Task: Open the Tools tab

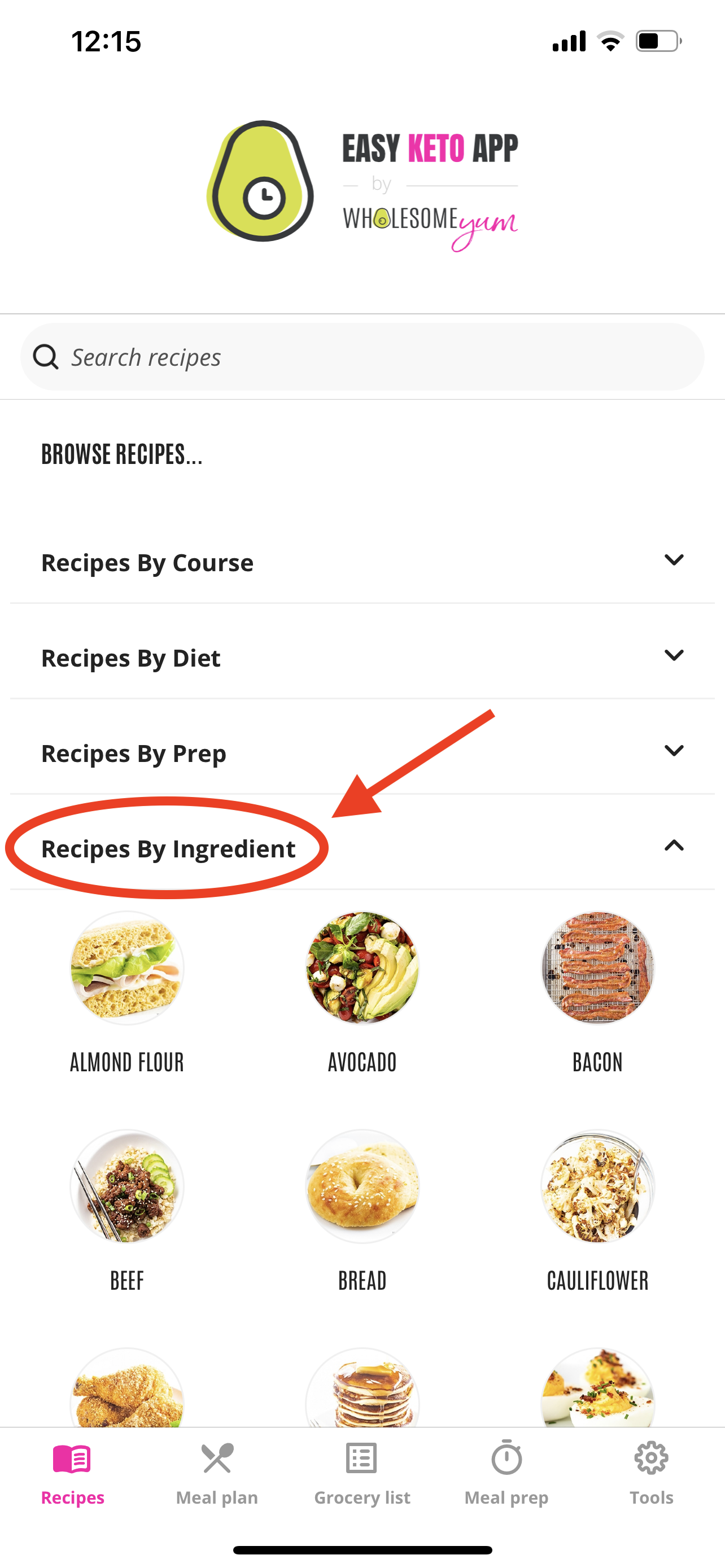Action: click(650, 1473)
